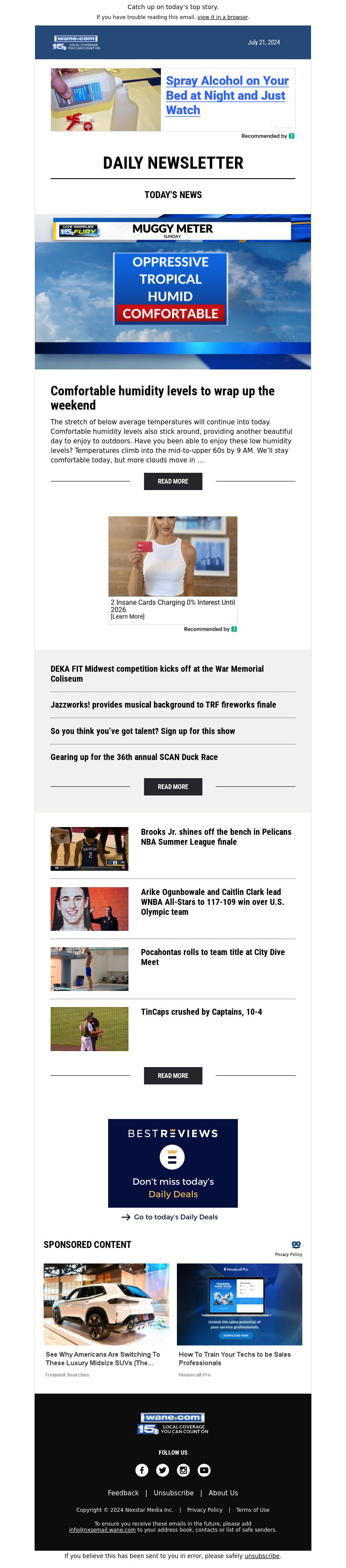The width and height of the screenshot is (346, 1568).
Task: Read more below the SCAN Duck Race headline
Action: pyautogui.click(x=173, y=786)
